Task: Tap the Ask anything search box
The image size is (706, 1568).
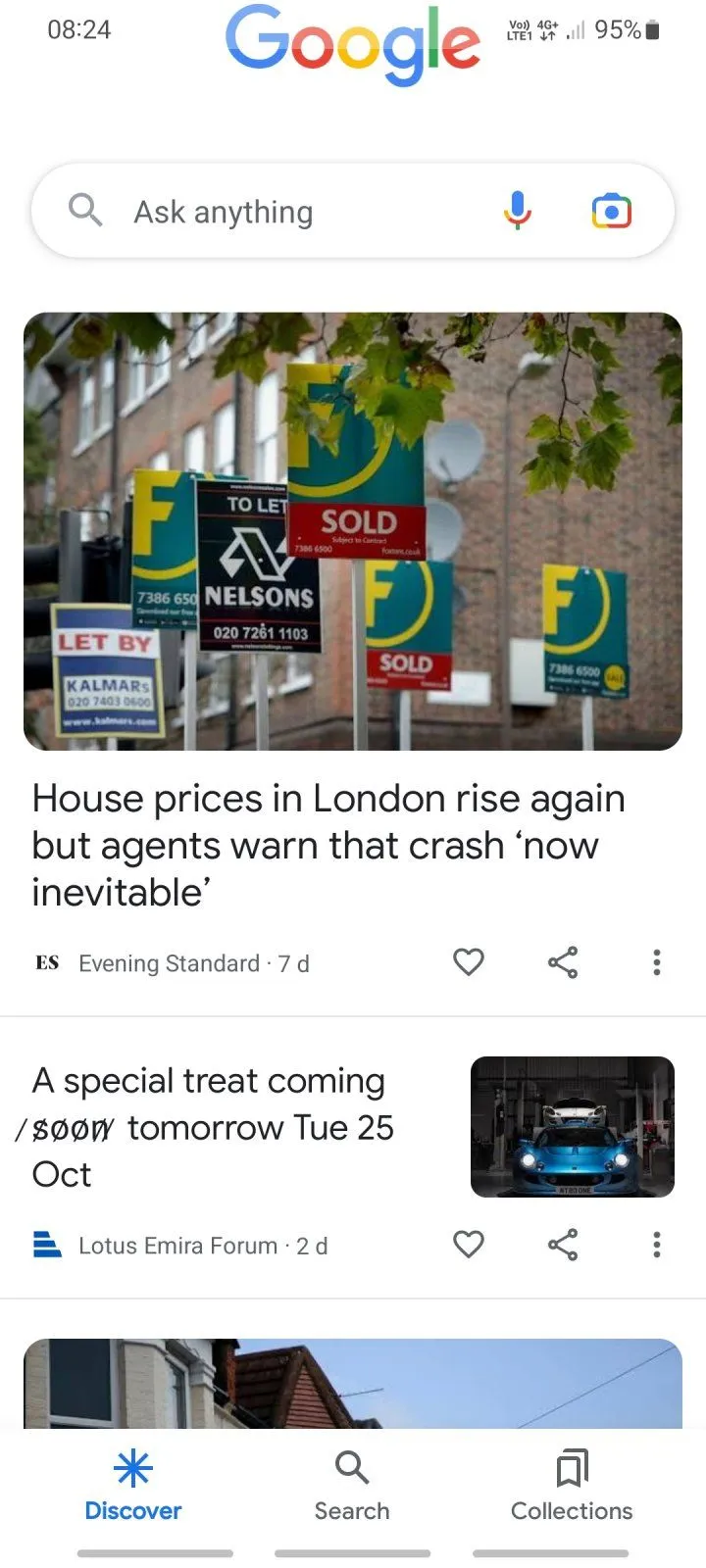Action: pos(294,212)
